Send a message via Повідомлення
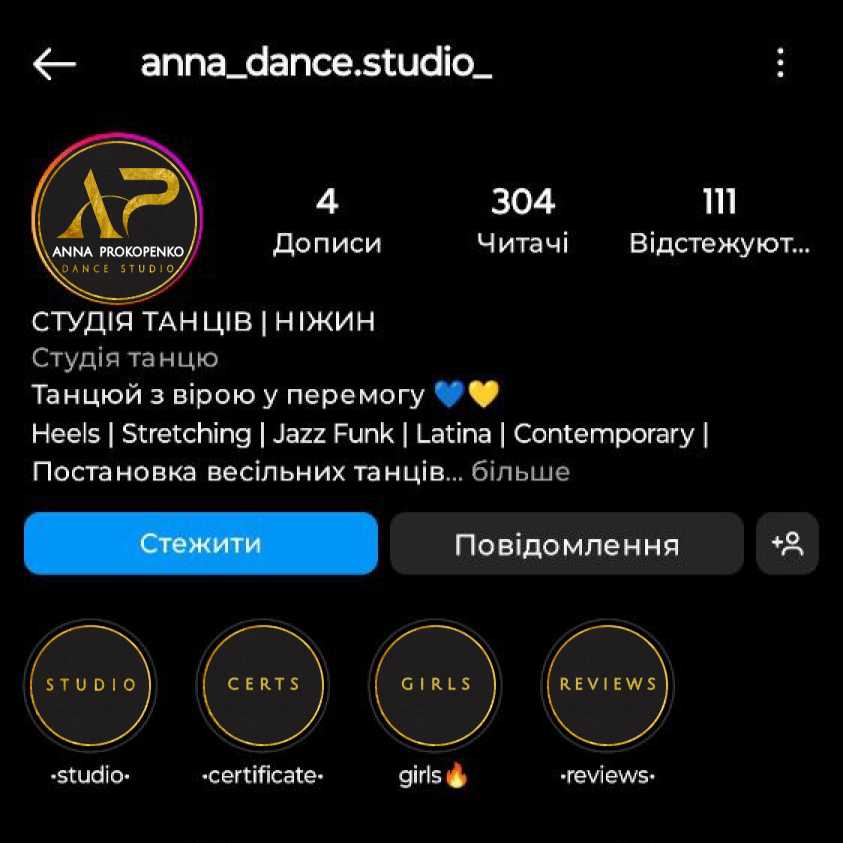The image size is (843, 843). pos(566,544)
